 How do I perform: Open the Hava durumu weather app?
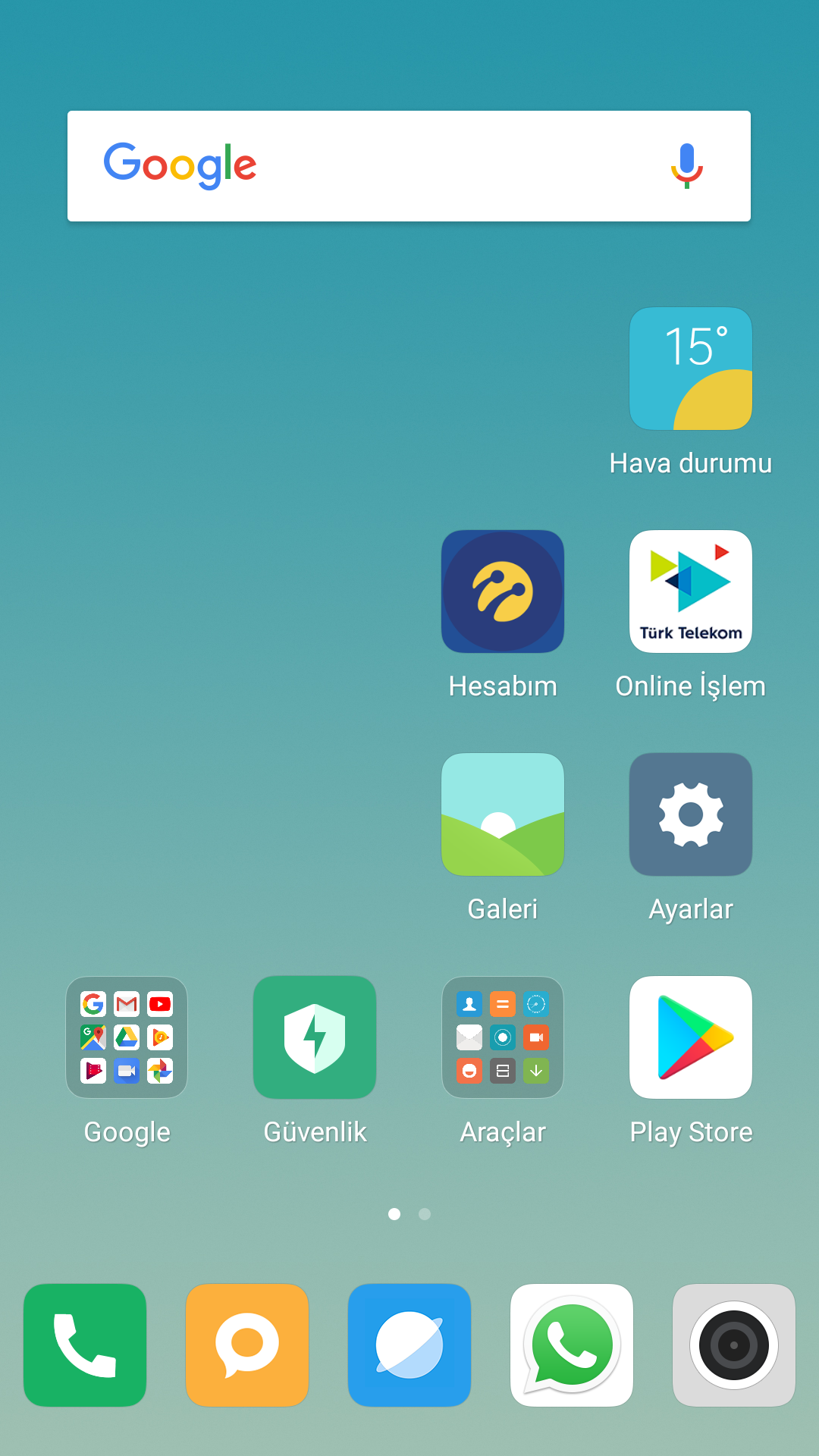click(x=690, y=369)
